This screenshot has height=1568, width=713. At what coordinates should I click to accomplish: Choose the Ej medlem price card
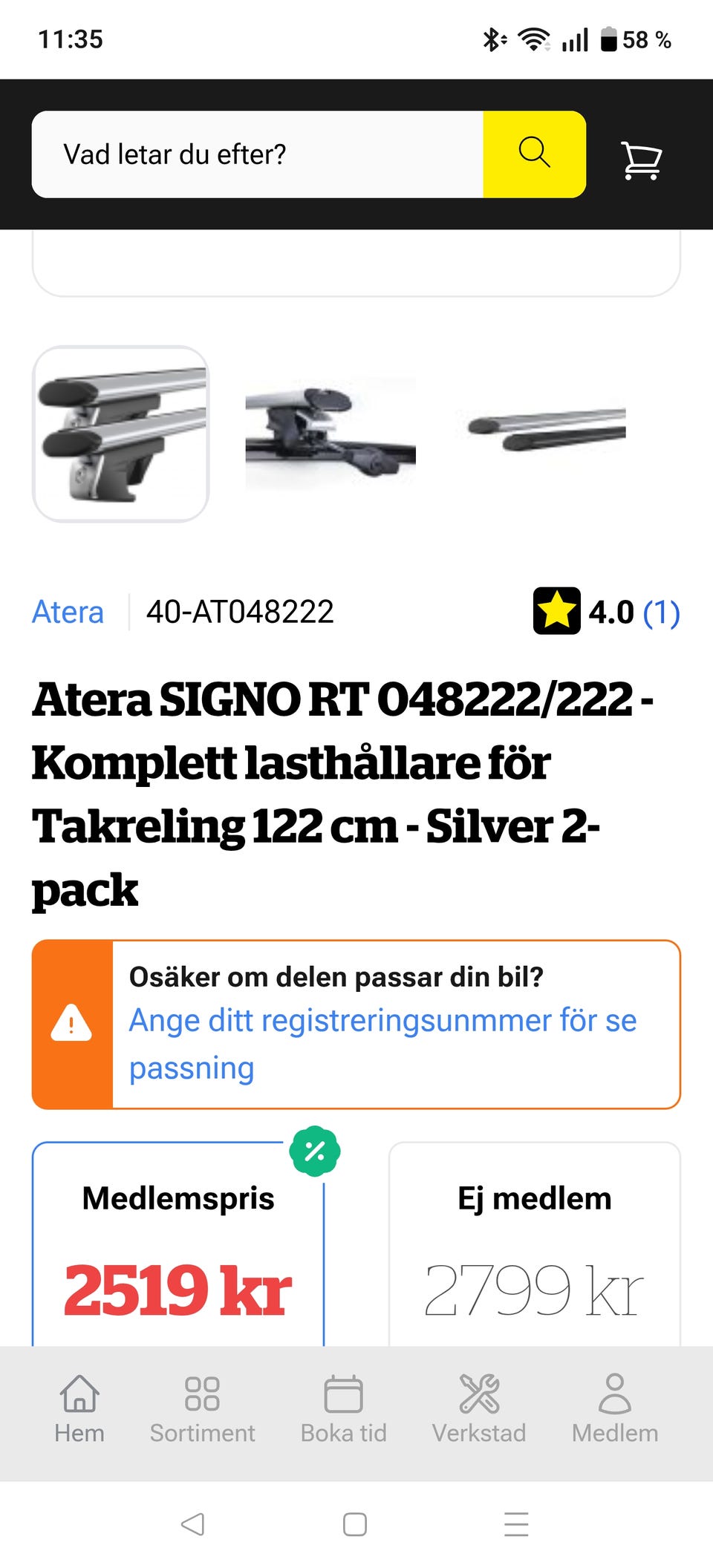[x=535, y=1244]
